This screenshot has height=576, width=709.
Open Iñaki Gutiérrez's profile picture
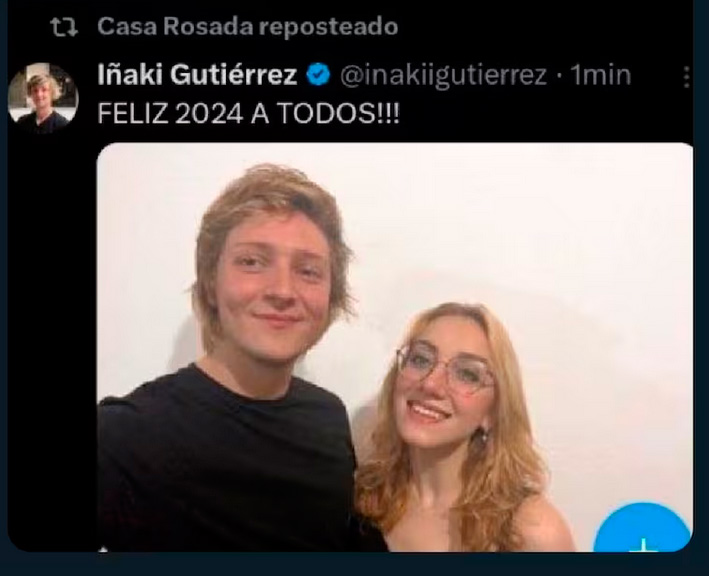click(43, 98)
